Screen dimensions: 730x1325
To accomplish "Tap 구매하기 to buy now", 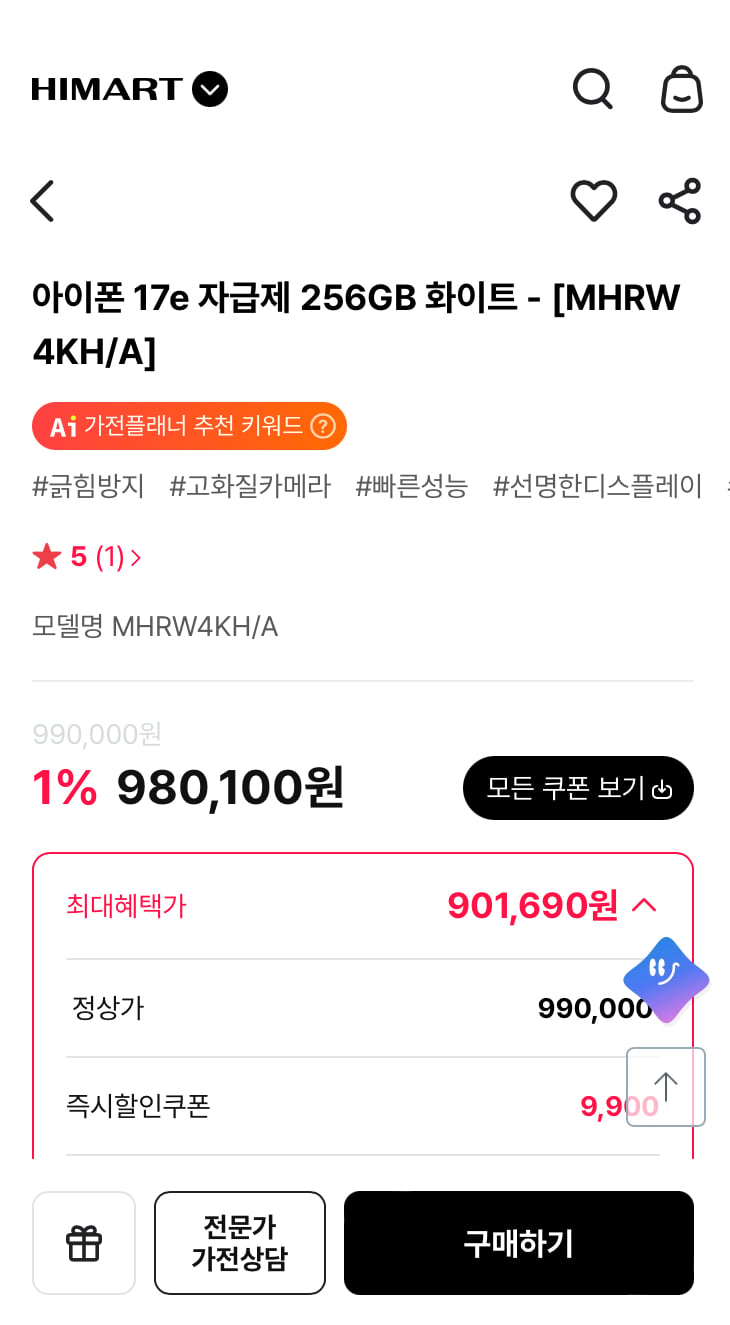I will tap(519, 1243).
